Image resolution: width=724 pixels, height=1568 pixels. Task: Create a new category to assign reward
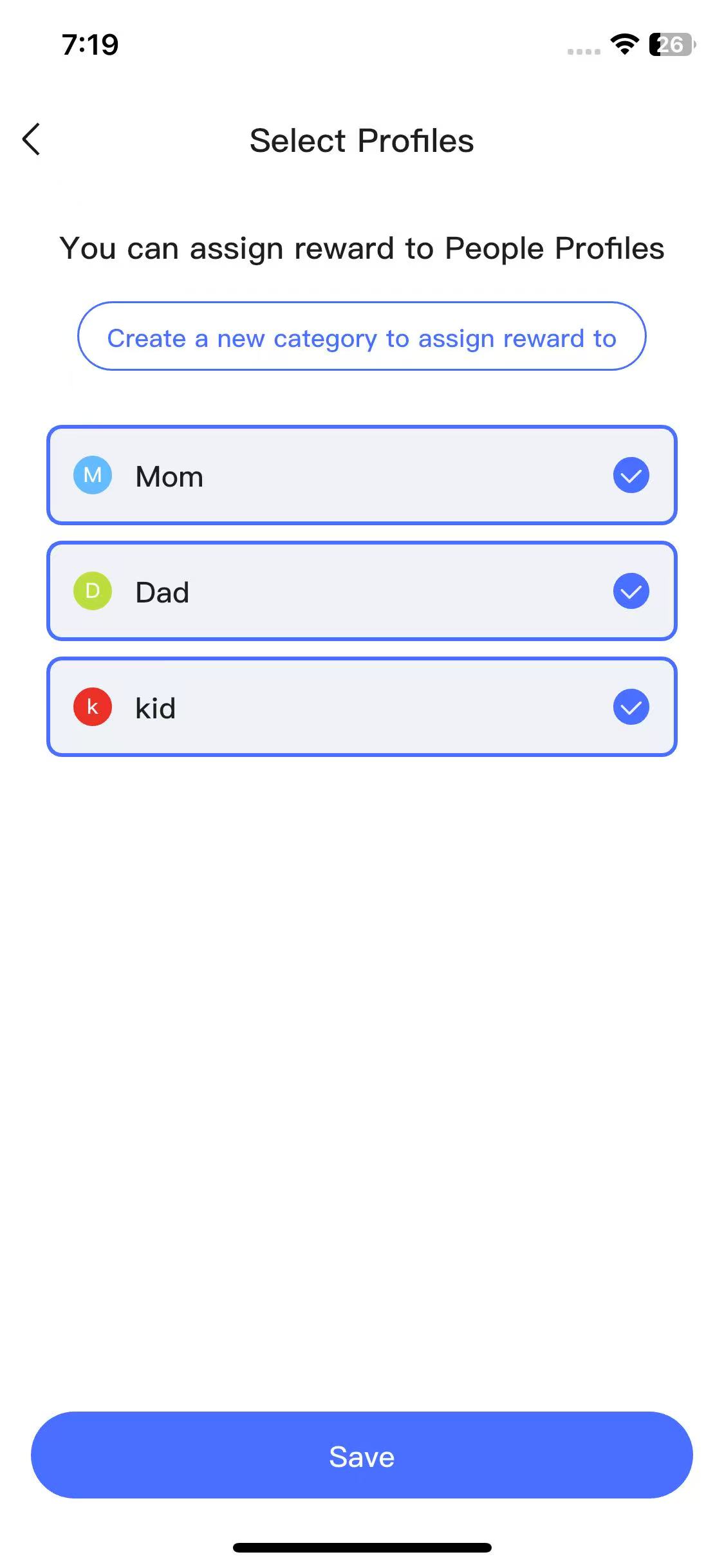pos(362,337)
